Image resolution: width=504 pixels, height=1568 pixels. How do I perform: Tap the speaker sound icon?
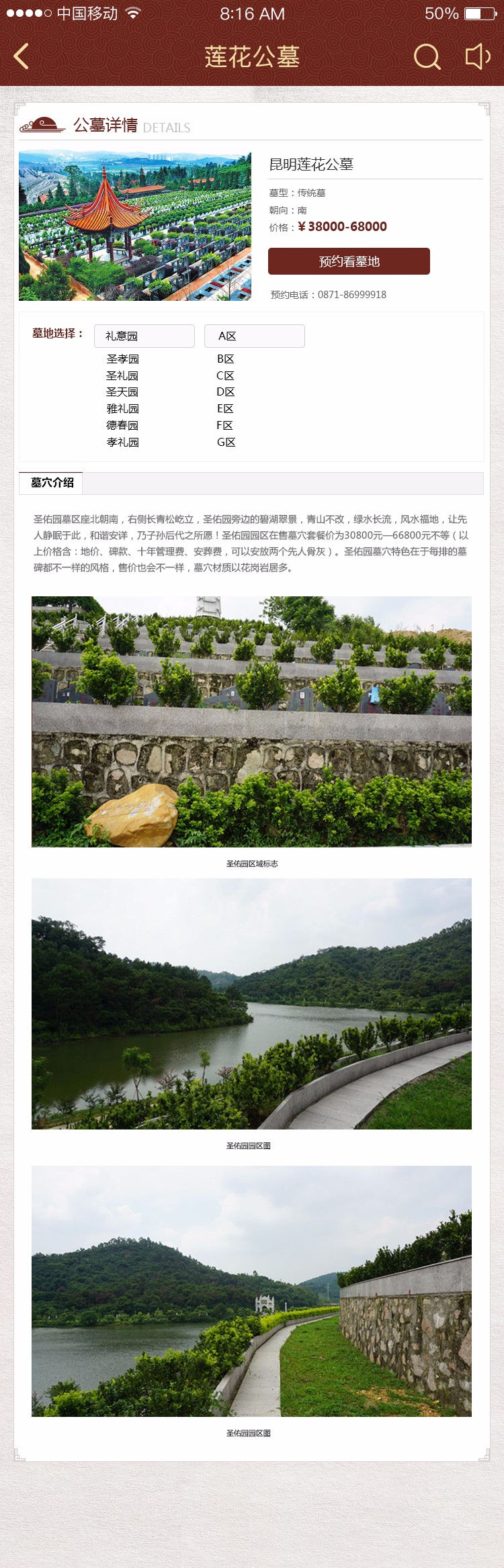click(477, 56)
